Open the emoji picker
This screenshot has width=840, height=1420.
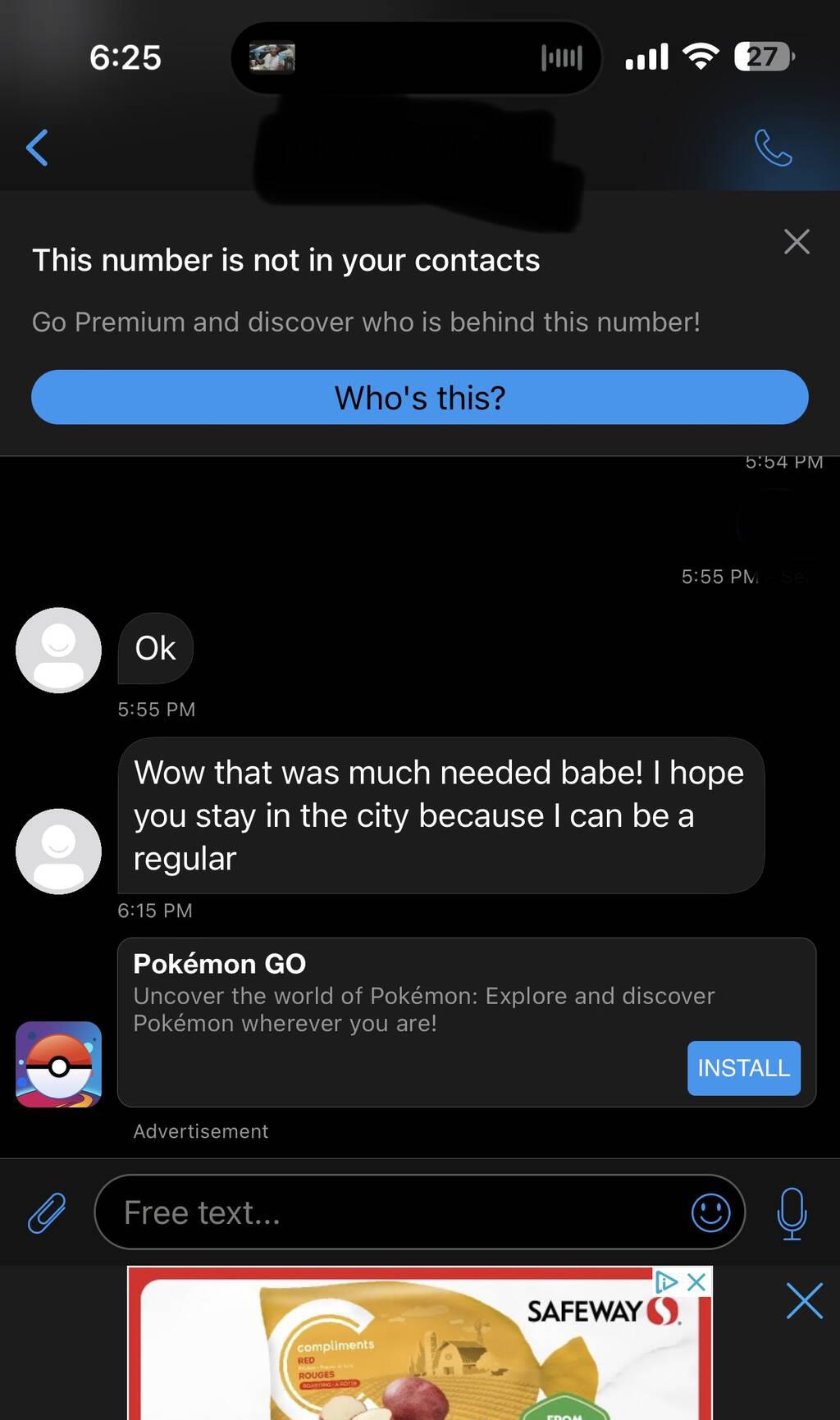point(710,1212)
